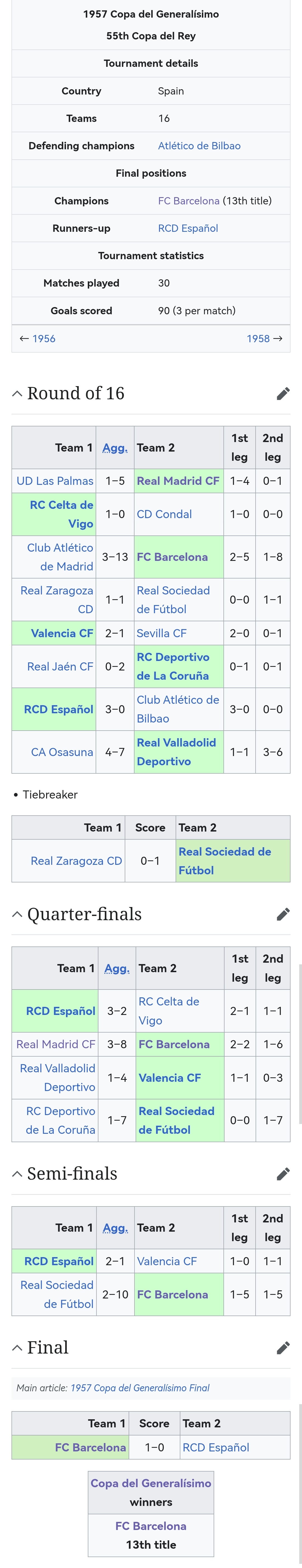Screen dimensions: 302x1568
Task: Open Sevilla CF team page
Action: [x=161, y=633]
